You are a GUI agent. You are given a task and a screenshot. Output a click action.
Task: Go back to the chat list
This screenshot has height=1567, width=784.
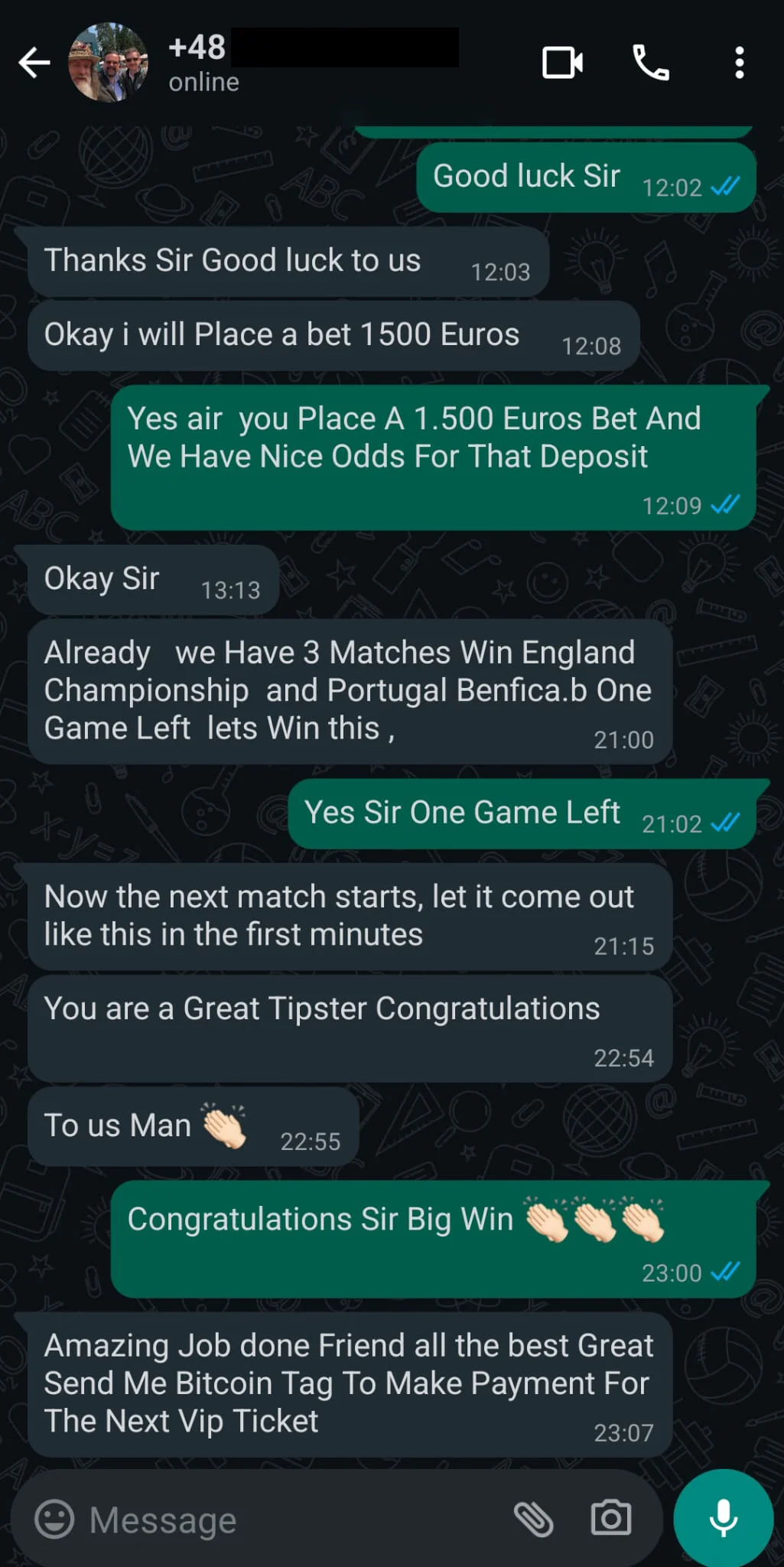pos(34,63)
